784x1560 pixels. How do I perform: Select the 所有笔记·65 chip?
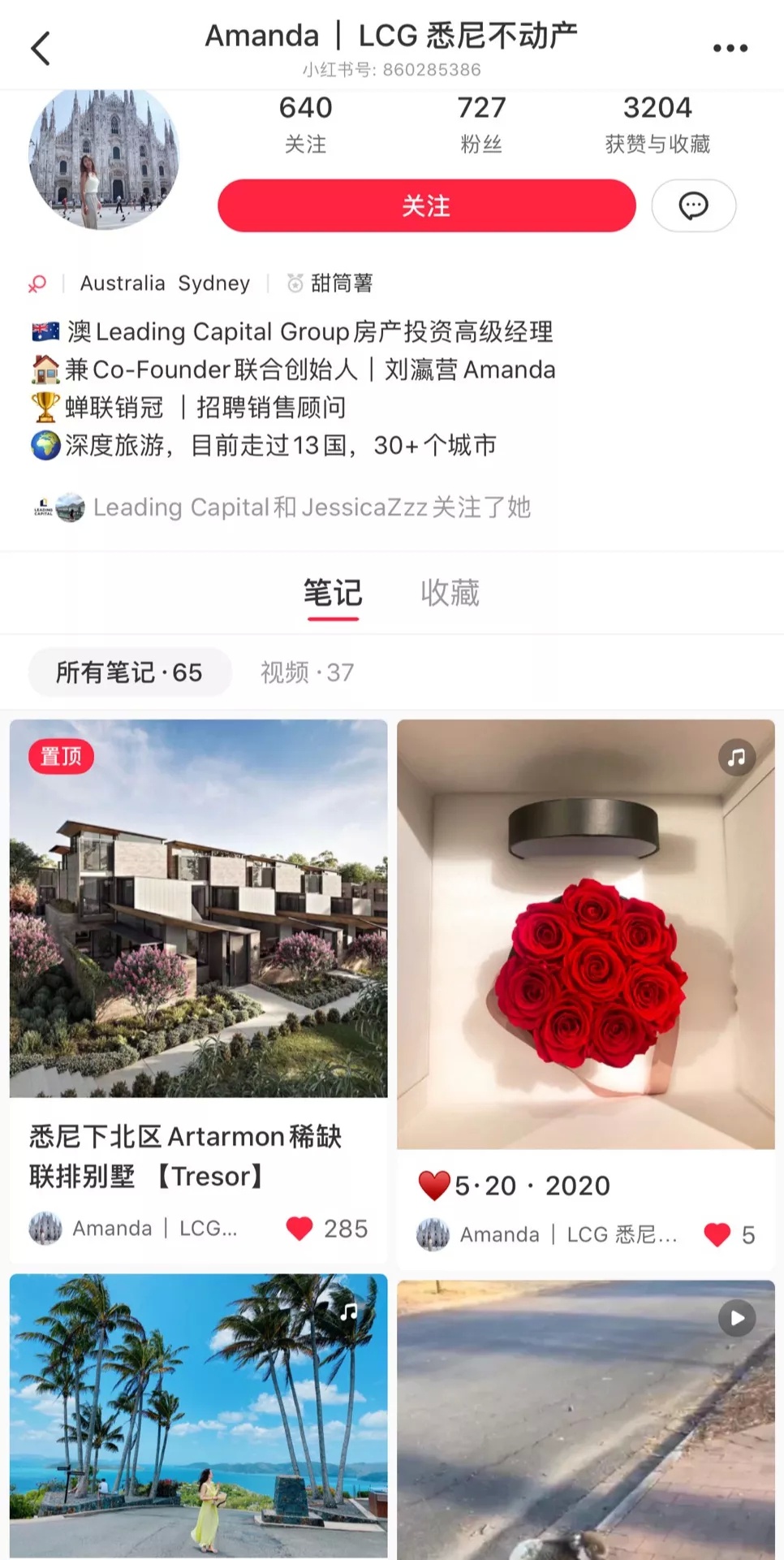129,672
